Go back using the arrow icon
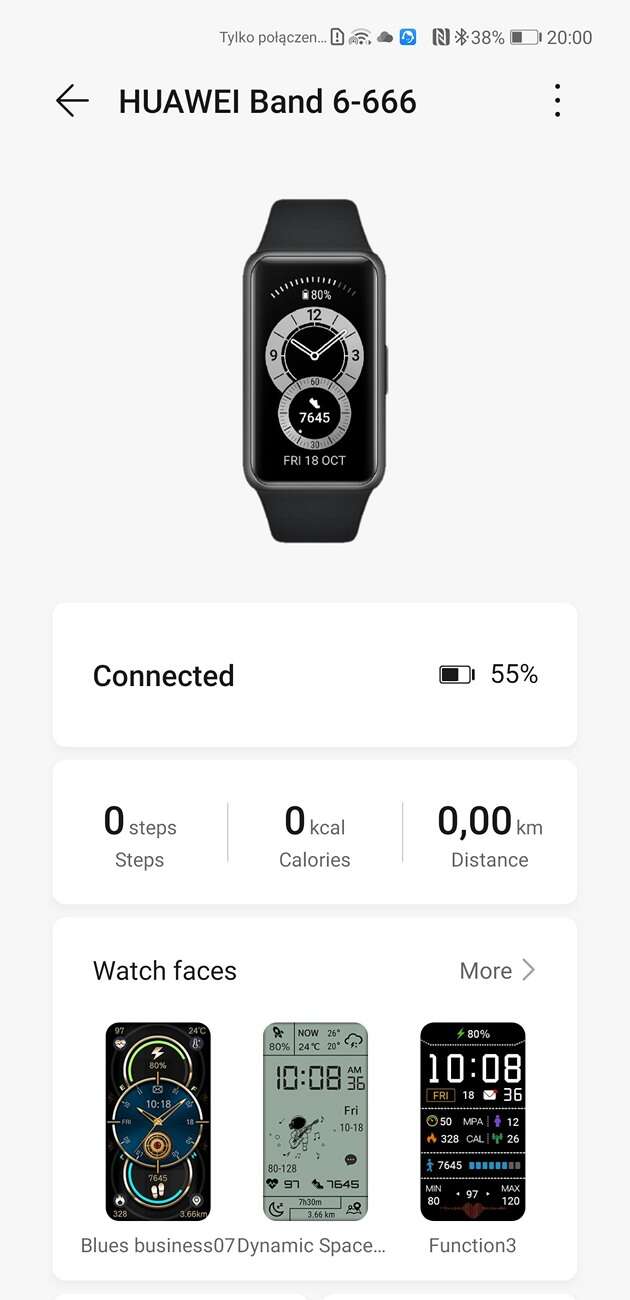The width and height of the screenshot is (630, 1300). [72, 101]
